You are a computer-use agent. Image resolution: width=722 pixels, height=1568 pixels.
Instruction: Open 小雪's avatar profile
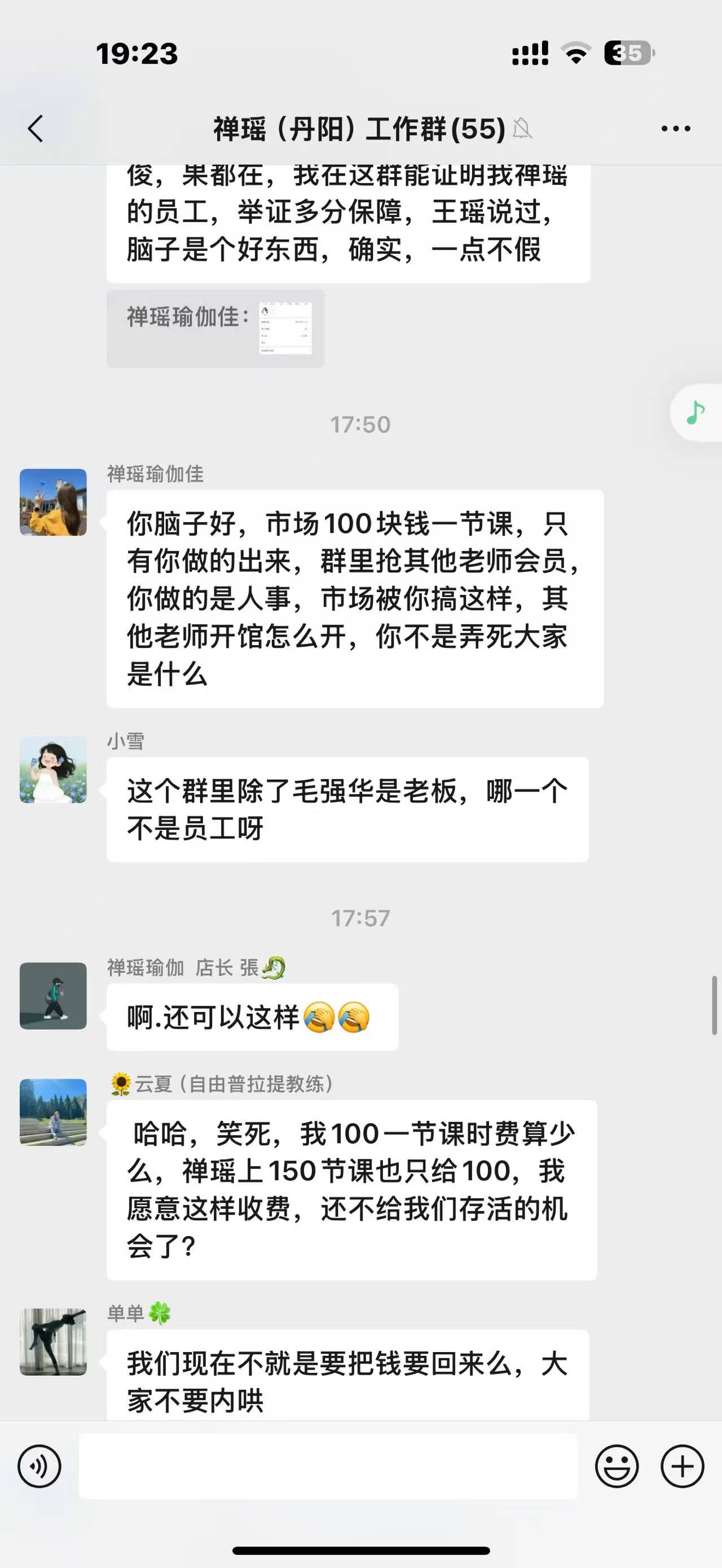coord(53,770)
